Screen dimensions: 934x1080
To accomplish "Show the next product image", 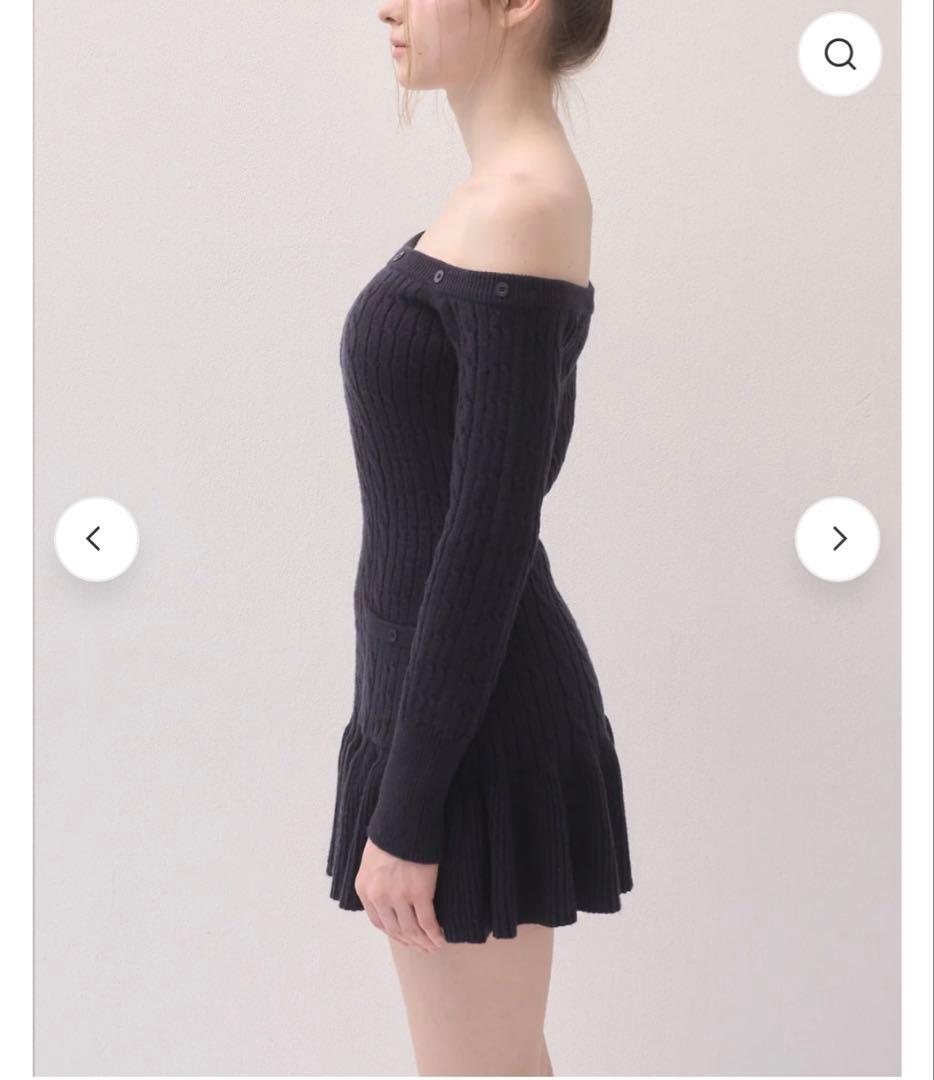I will tap(837, 539).
